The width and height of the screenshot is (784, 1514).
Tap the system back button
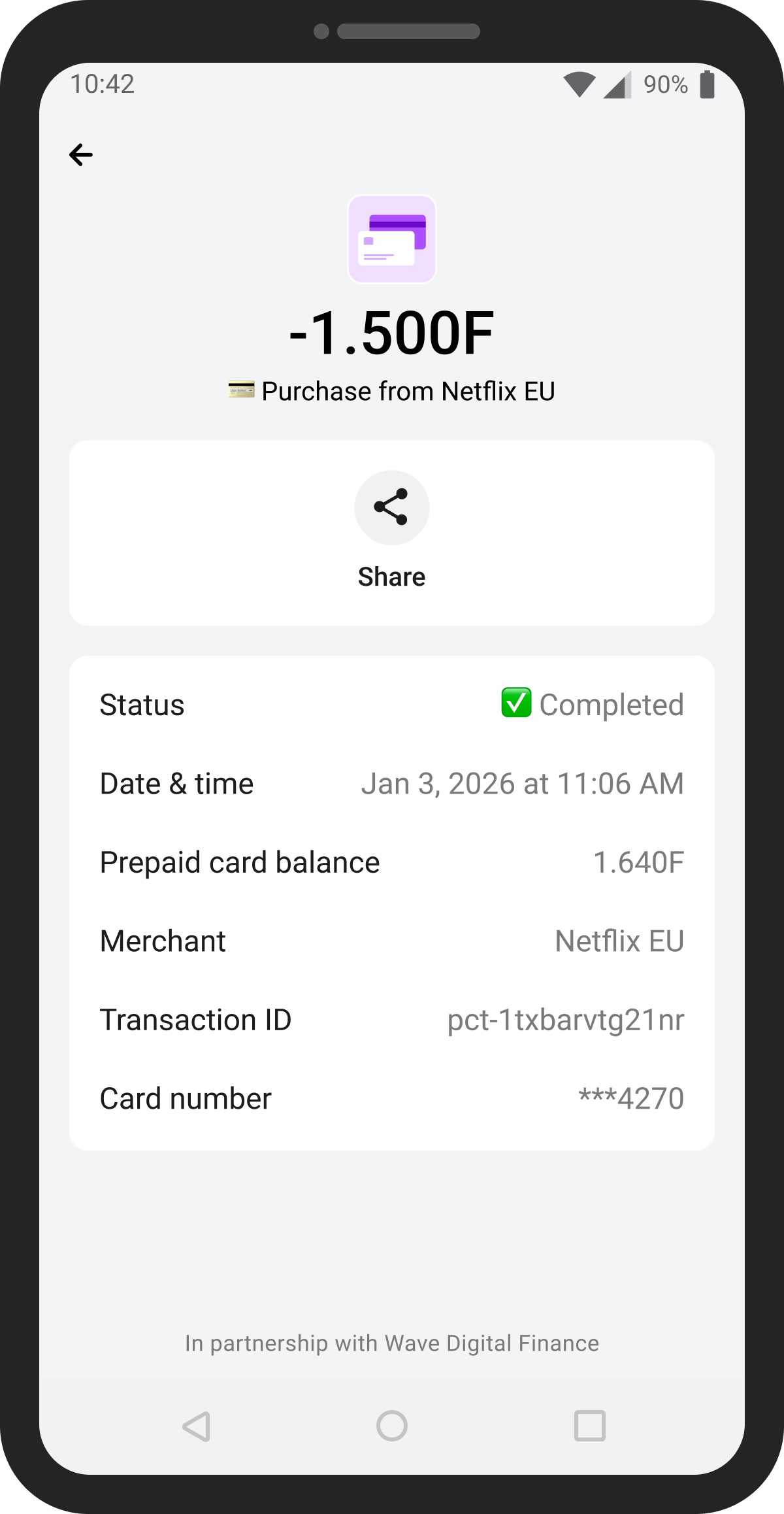click(x=196, y=1426)
